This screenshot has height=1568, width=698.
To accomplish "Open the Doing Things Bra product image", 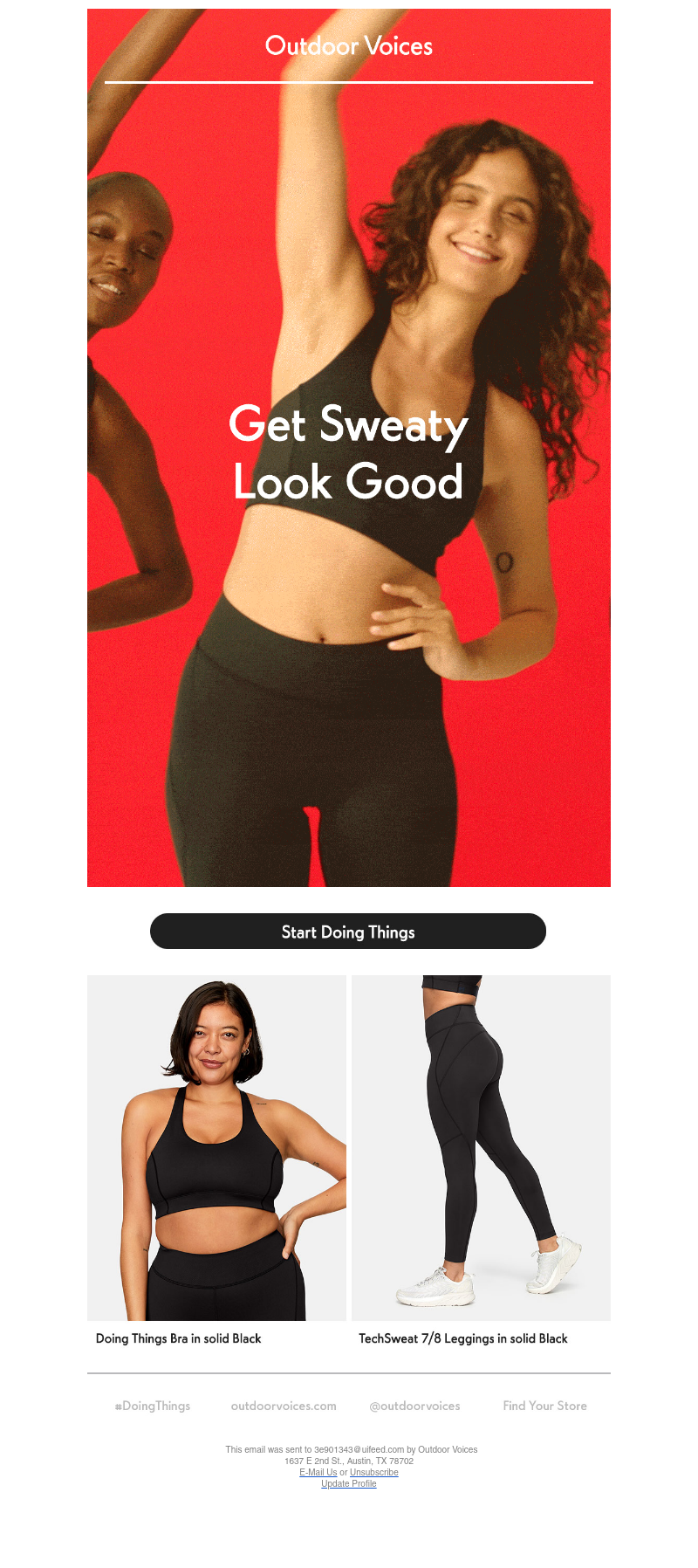I will coord(216,1147).
